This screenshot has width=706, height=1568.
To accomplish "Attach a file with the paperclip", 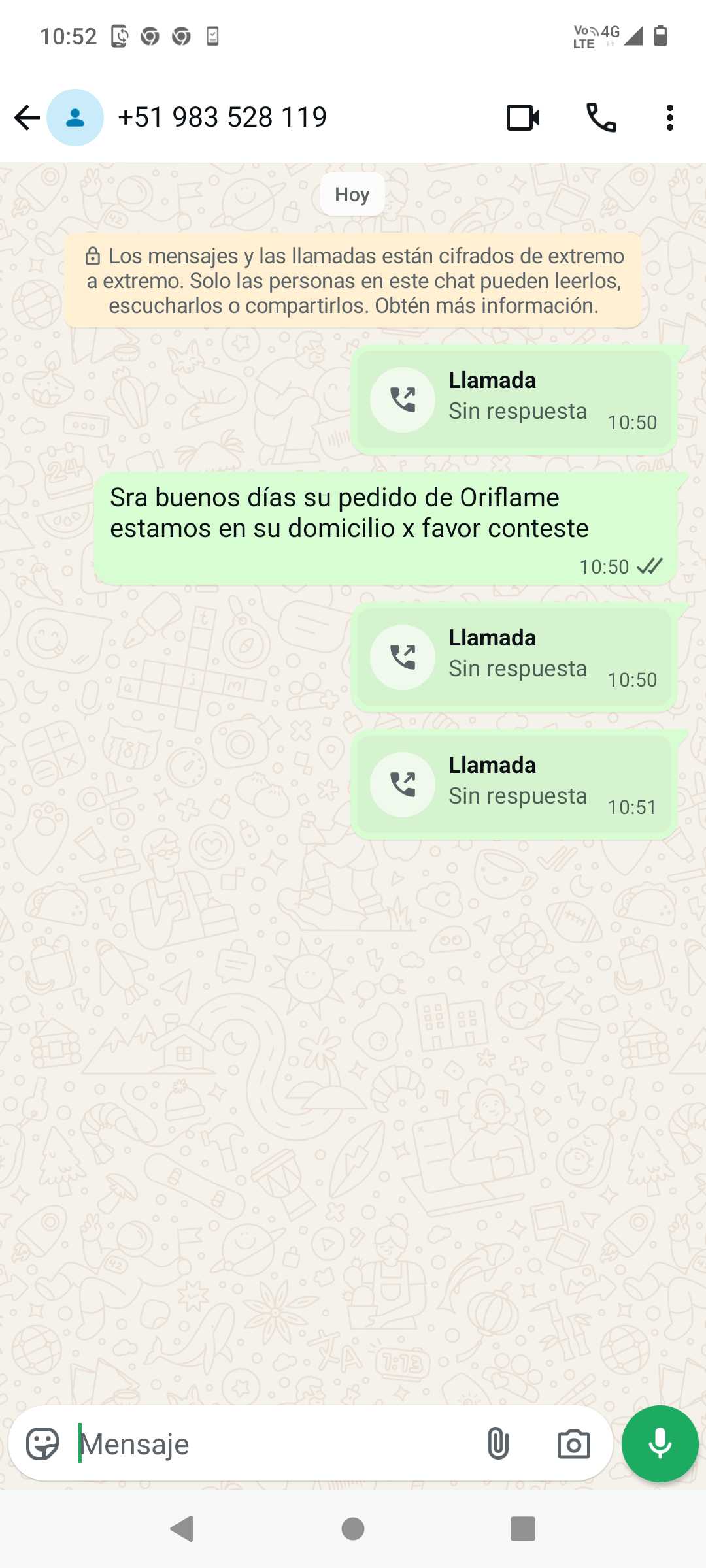I will [497, 1444].
